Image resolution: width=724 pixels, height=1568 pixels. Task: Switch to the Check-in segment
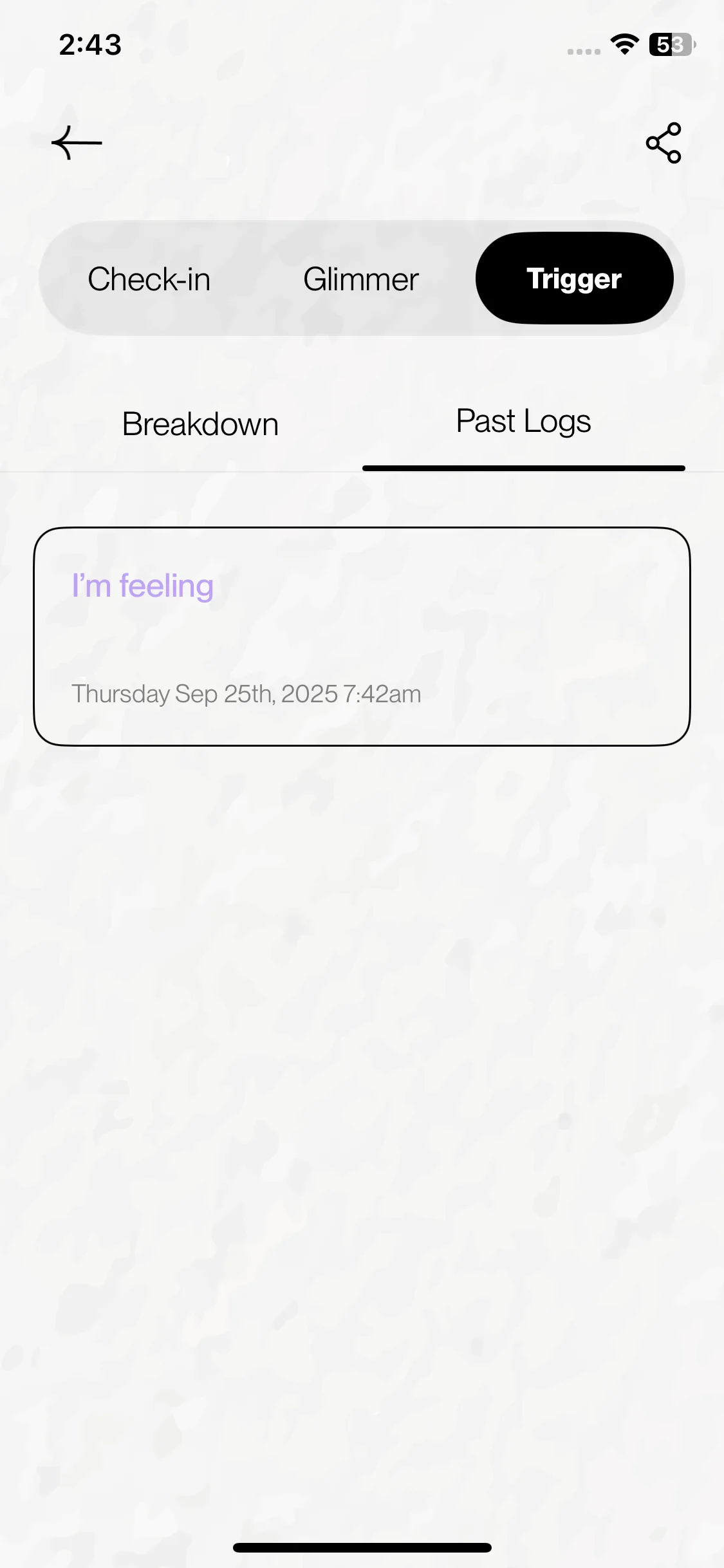pyautogui.click(x=149, y=279)
